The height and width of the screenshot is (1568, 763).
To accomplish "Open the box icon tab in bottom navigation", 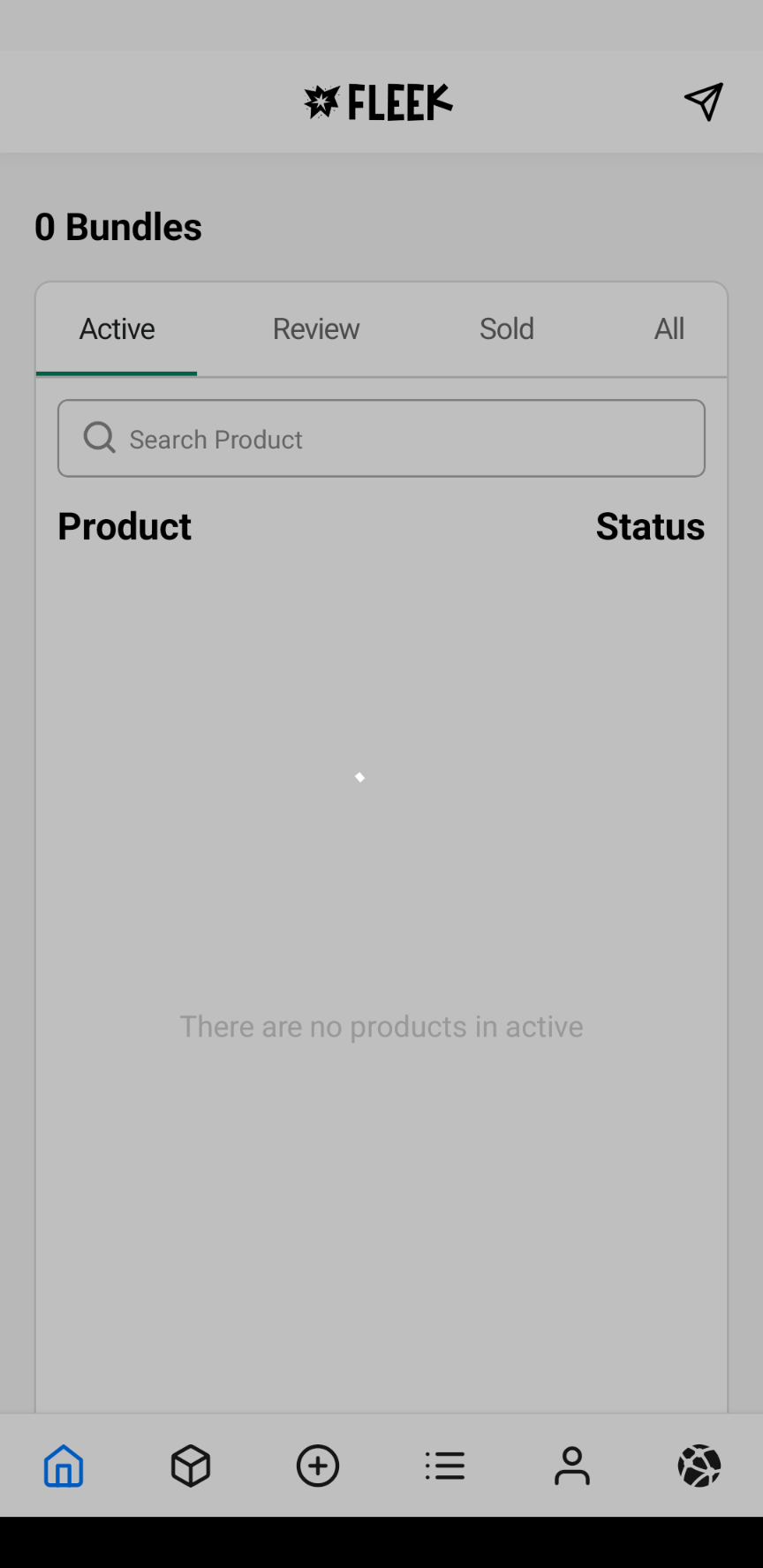I will [191, 1466].
